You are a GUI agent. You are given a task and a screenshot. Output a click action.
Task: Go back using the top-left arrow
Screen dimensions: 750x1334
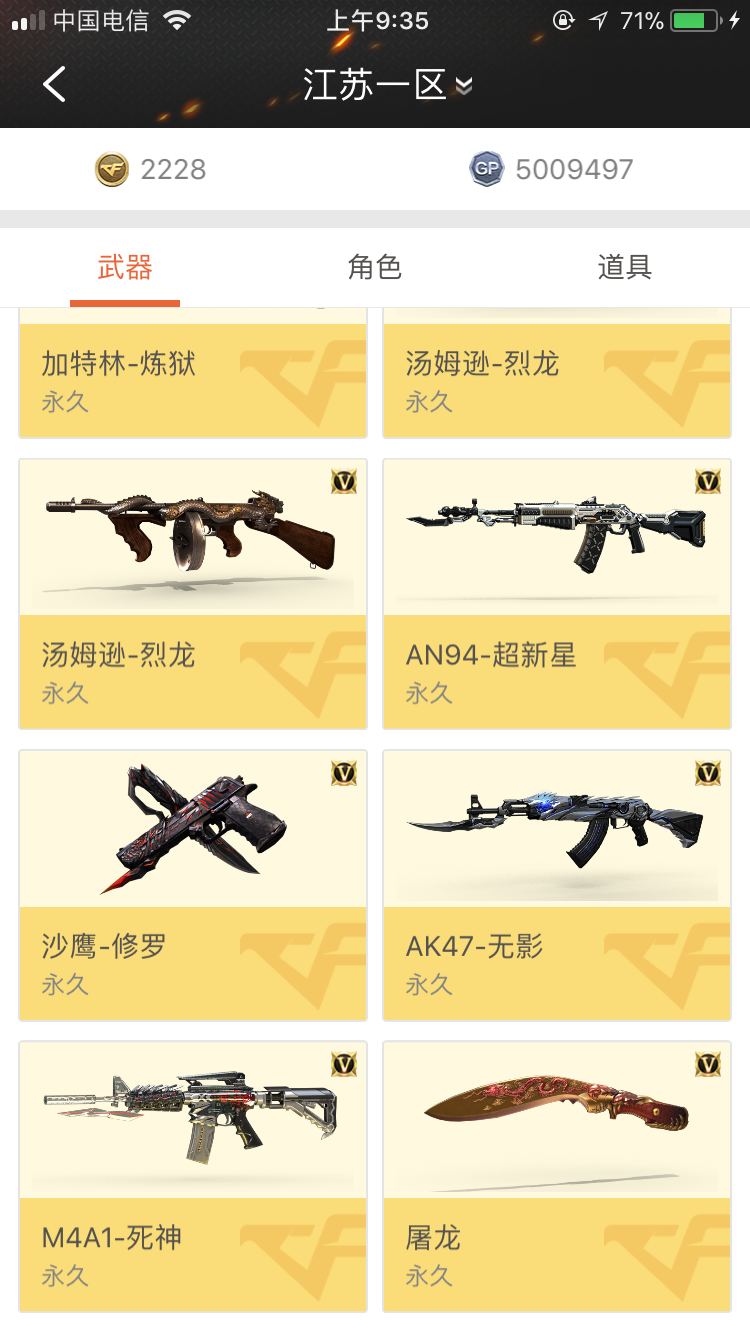coord(55,85)
